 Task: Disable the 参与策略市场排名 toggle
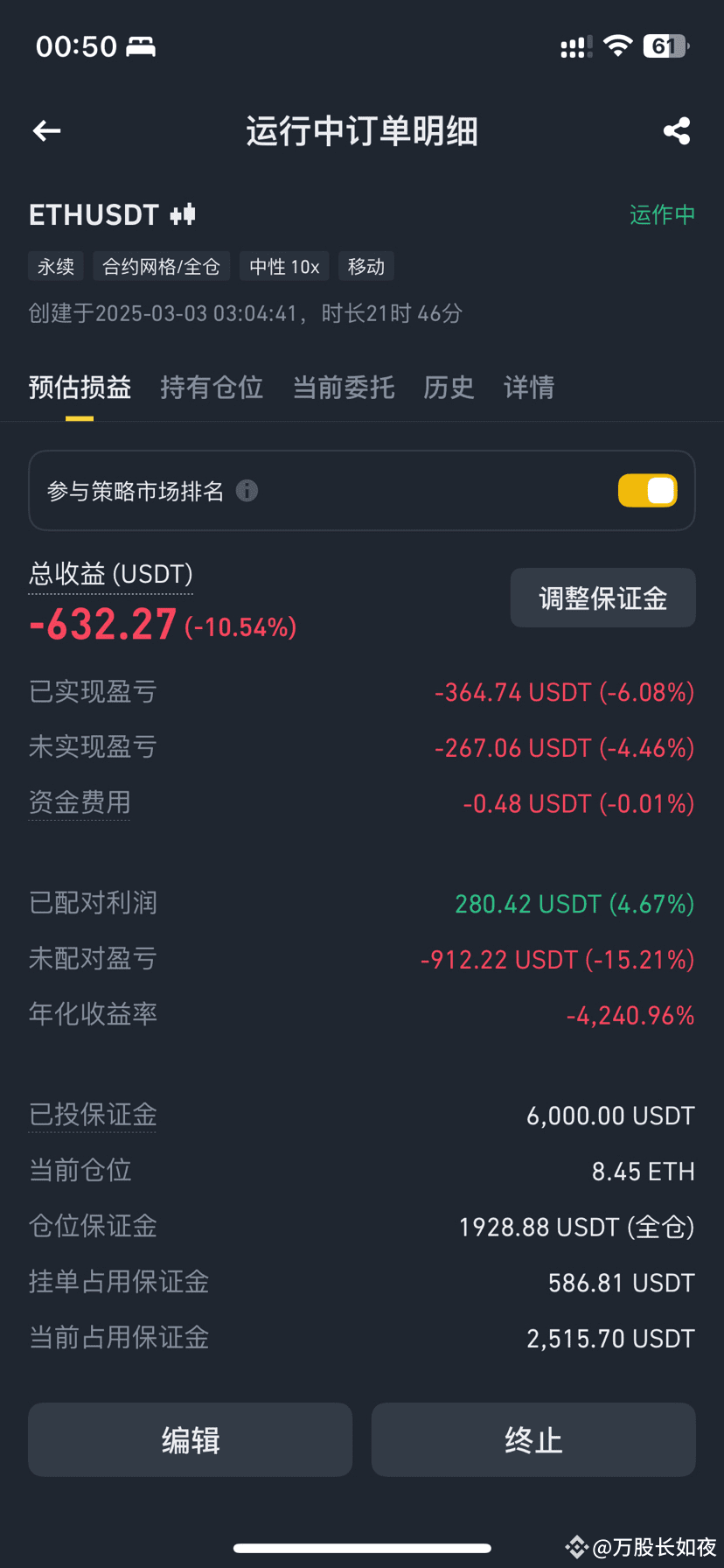click(x=648, y=491)
